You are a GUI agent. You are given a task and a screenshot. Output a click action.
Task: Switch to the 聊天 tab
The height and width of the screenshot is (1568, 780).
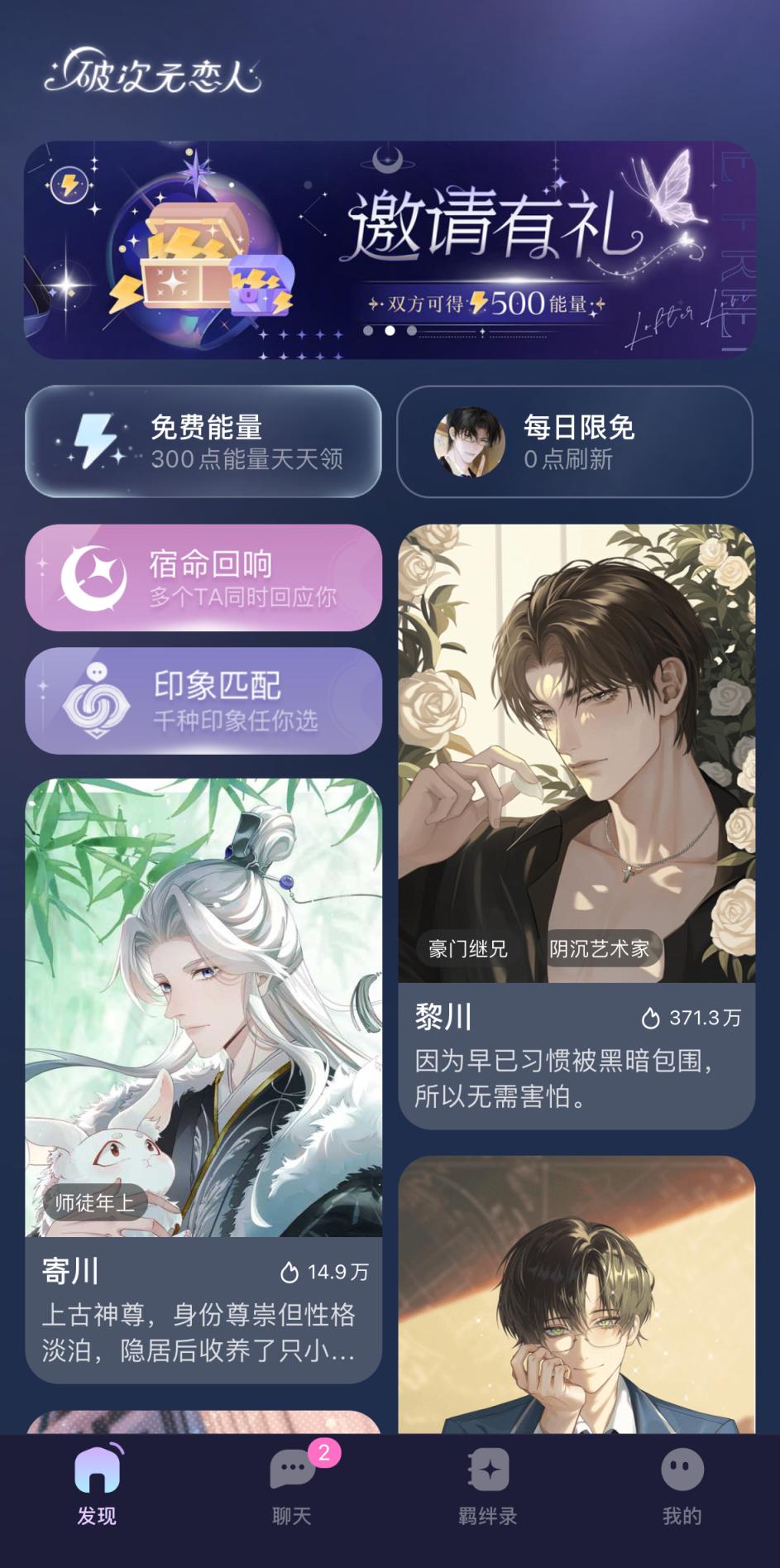tap(292, 1486)
